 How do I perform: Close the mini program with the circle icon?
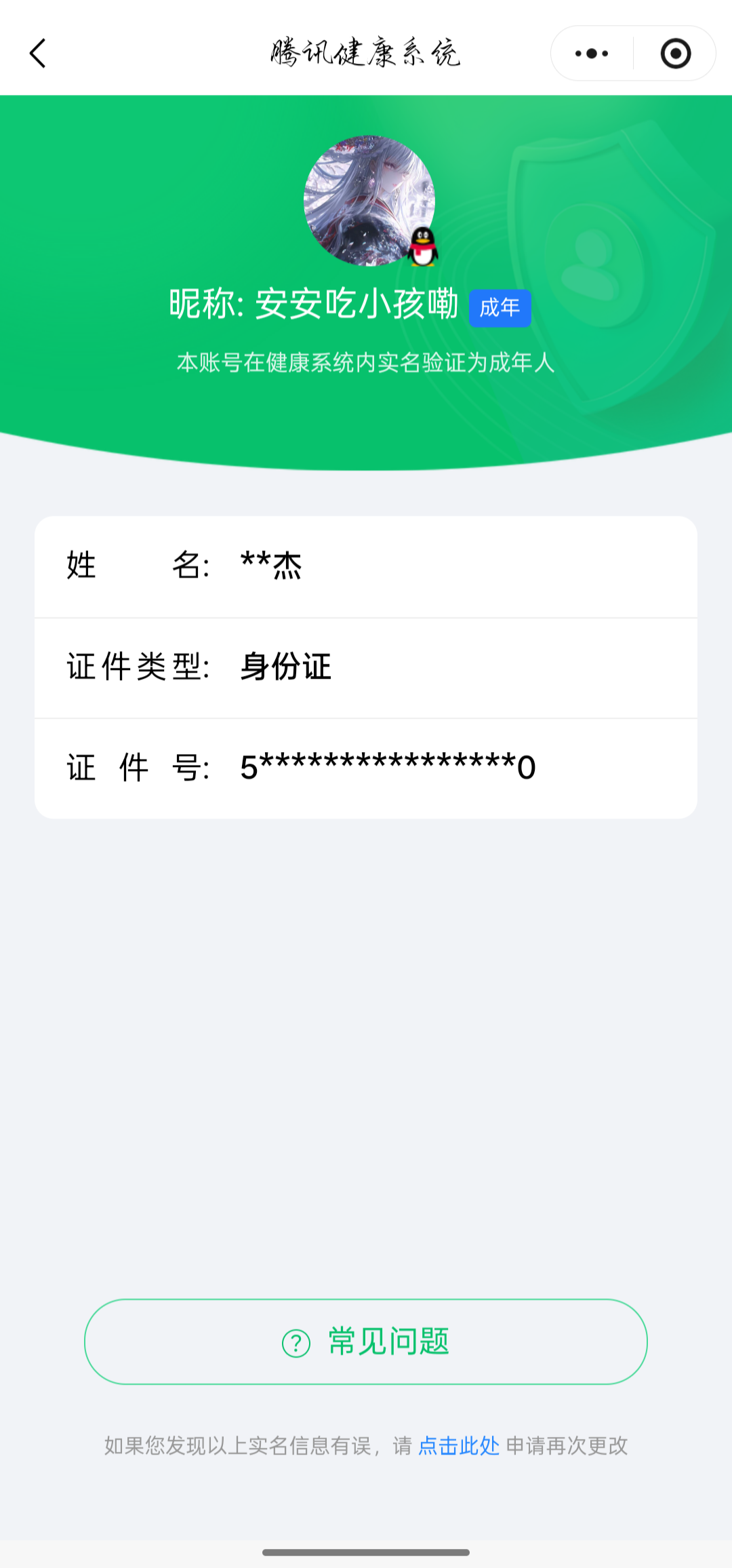(676, 54)
